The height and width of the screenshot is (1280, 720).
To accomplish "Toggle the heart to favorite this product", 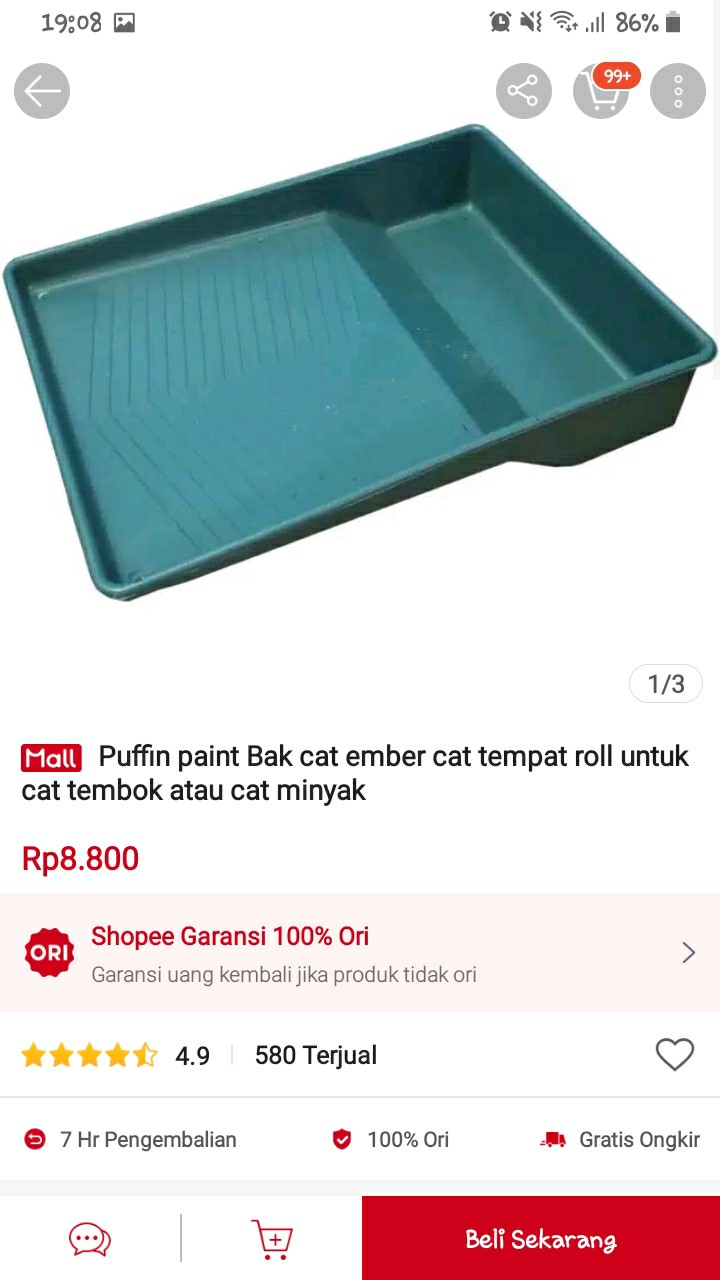I will point(675,1054).
